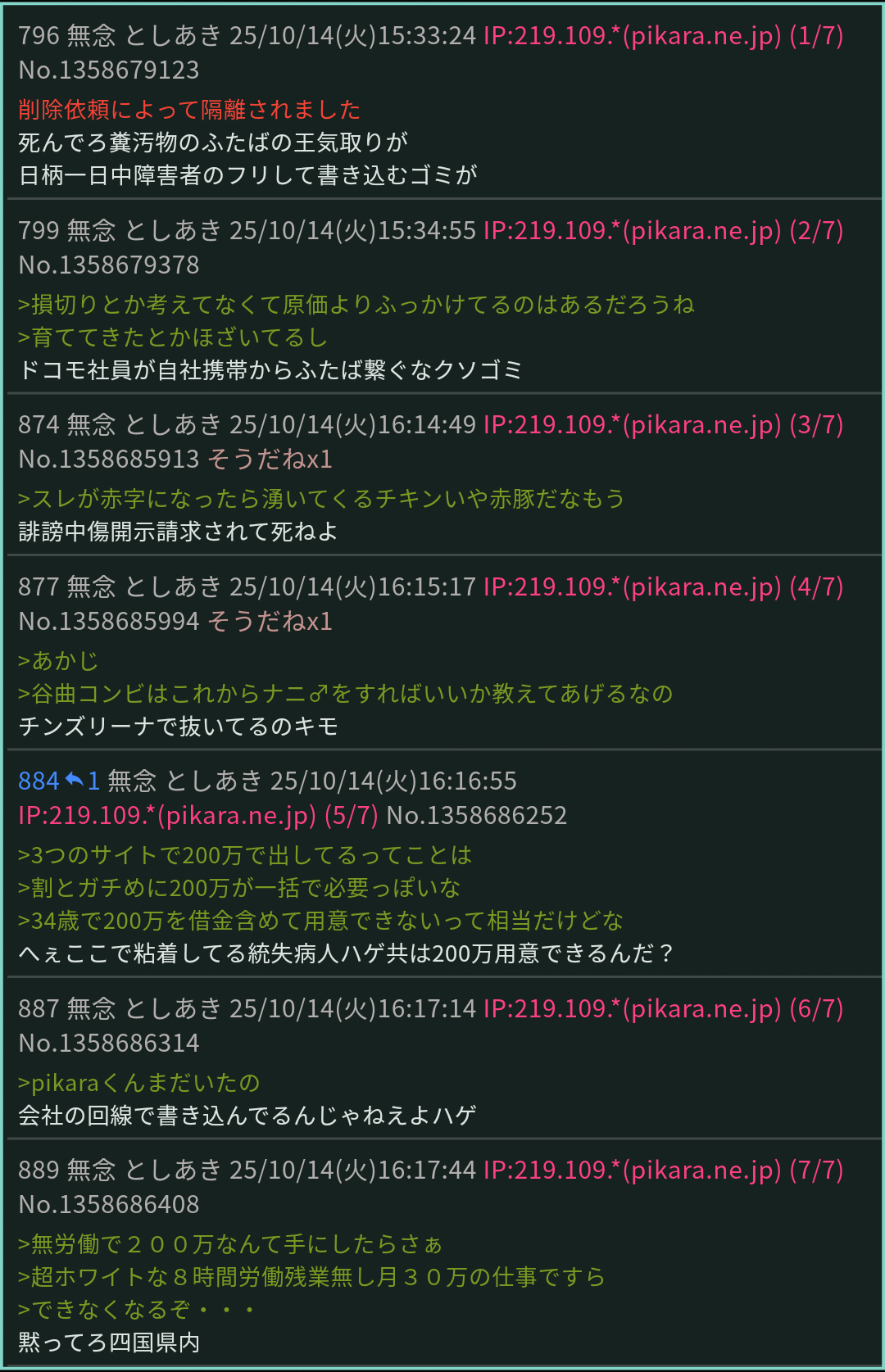Tap そうだねx1 on post No.1358685994
Viewport: 885px width, 1372px height.
click(270, 622)
